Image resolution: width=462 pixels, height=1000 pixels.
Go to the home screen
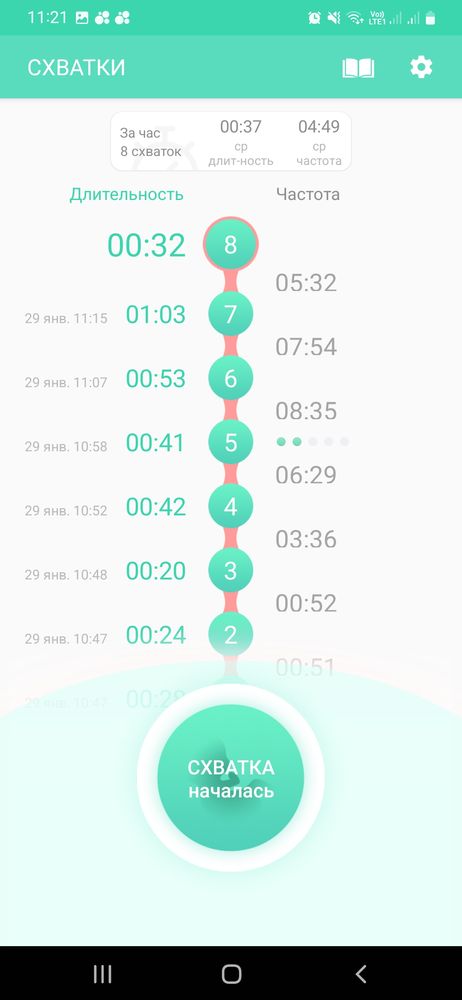point(231,974)
